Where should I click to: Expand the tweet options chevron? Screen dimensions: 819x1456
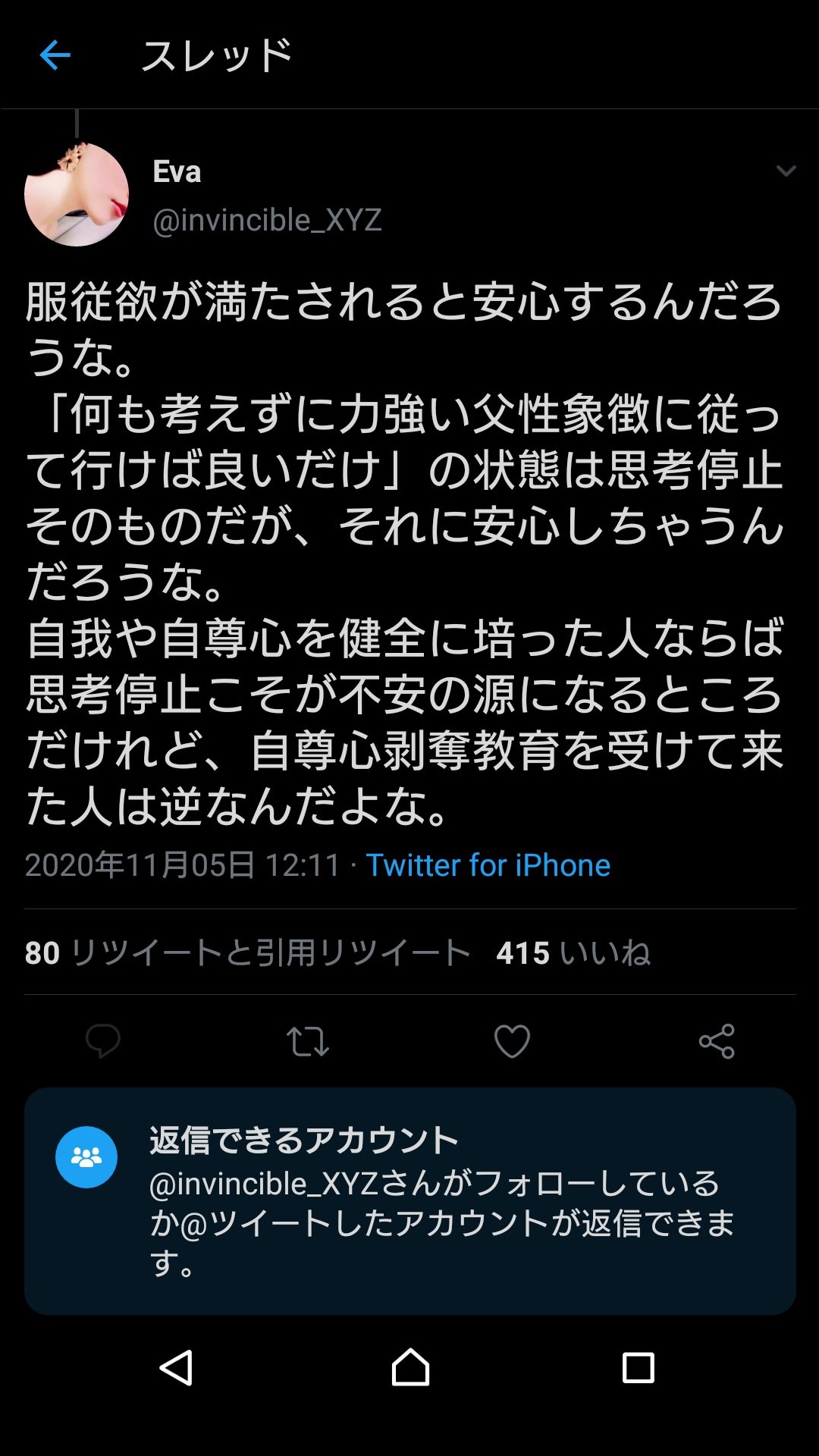pyautogui.click(x=786, y=171)
